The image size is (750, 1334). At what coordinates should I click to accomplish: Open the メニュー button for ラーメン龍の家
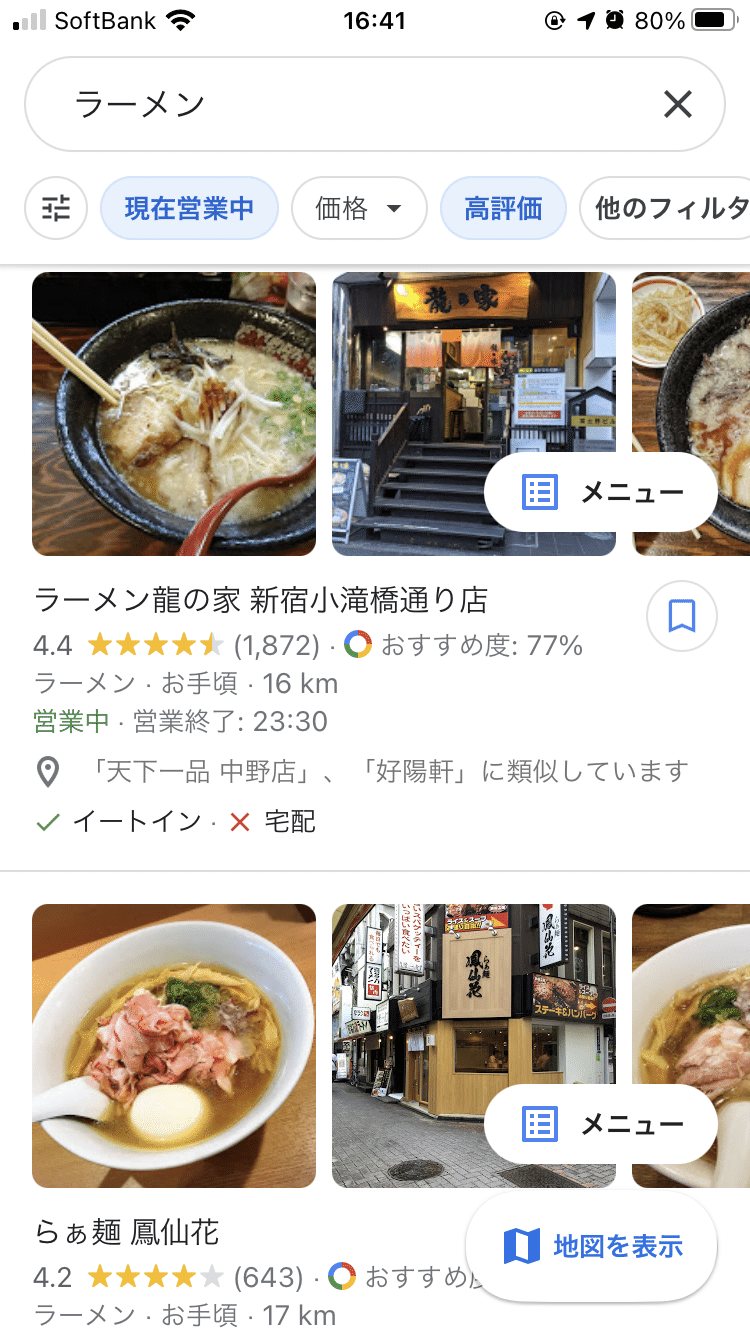(x=601, y=492)
